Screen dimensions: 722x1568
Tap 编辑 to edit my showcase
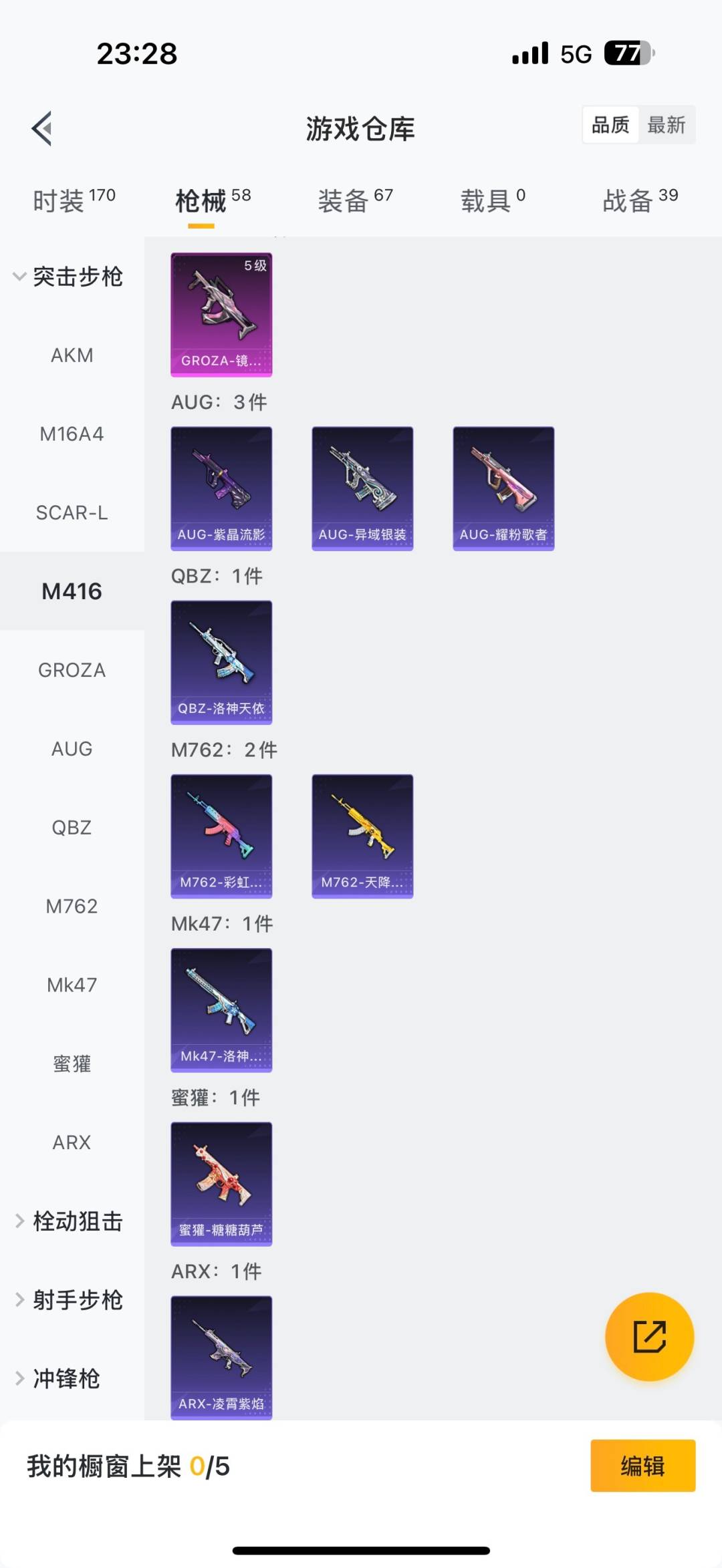(x=642, y=1466)
